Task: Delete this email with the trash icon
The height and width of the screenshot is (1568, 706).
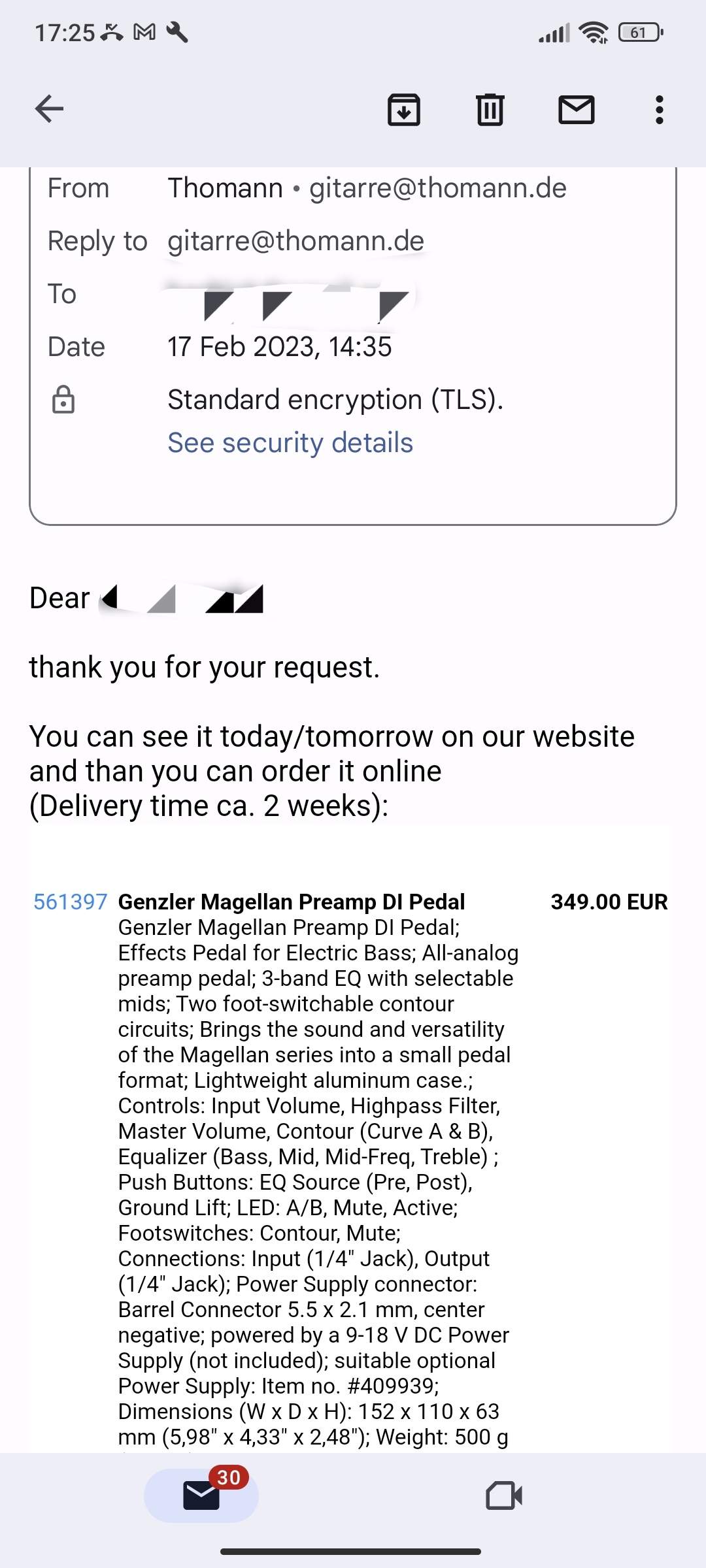Action: click(x=490, y=109)
